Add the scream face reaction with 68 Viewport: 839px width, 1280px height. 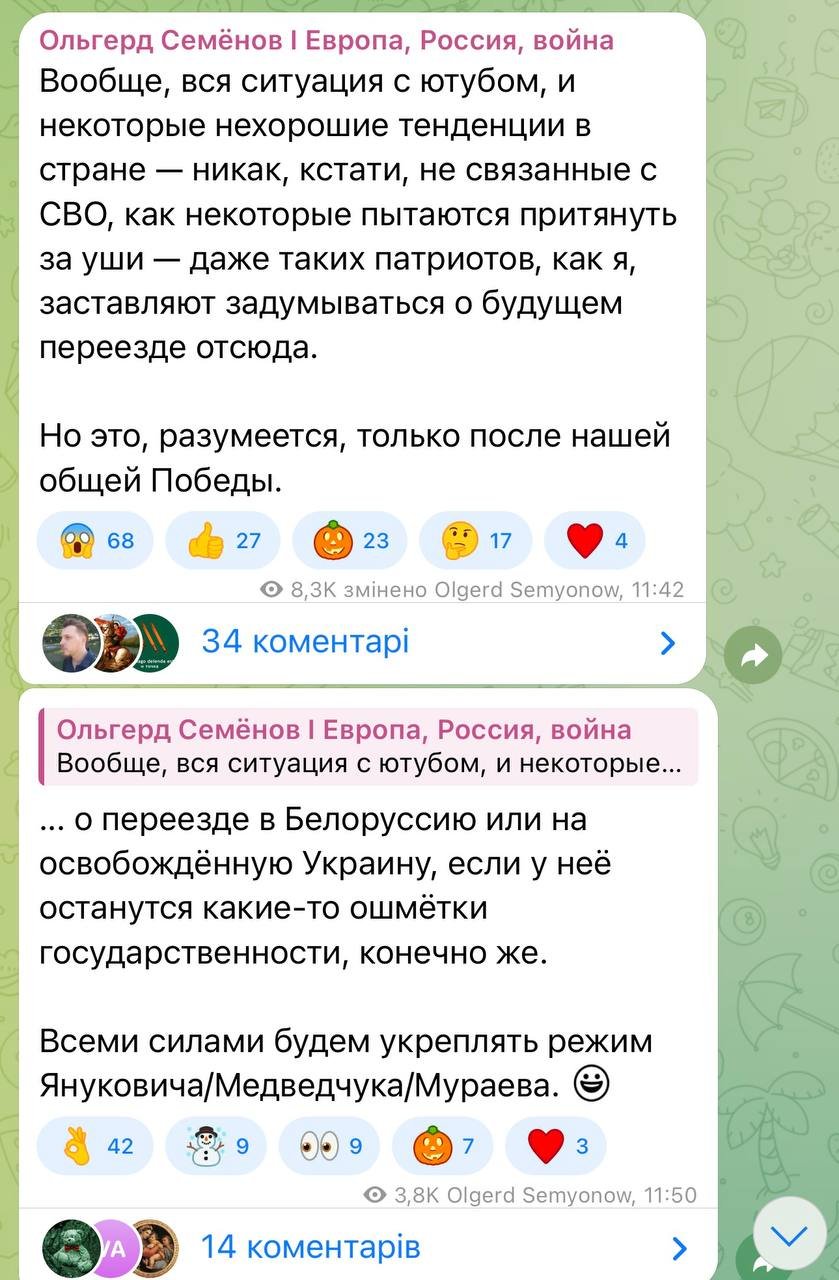pos(93,541)
